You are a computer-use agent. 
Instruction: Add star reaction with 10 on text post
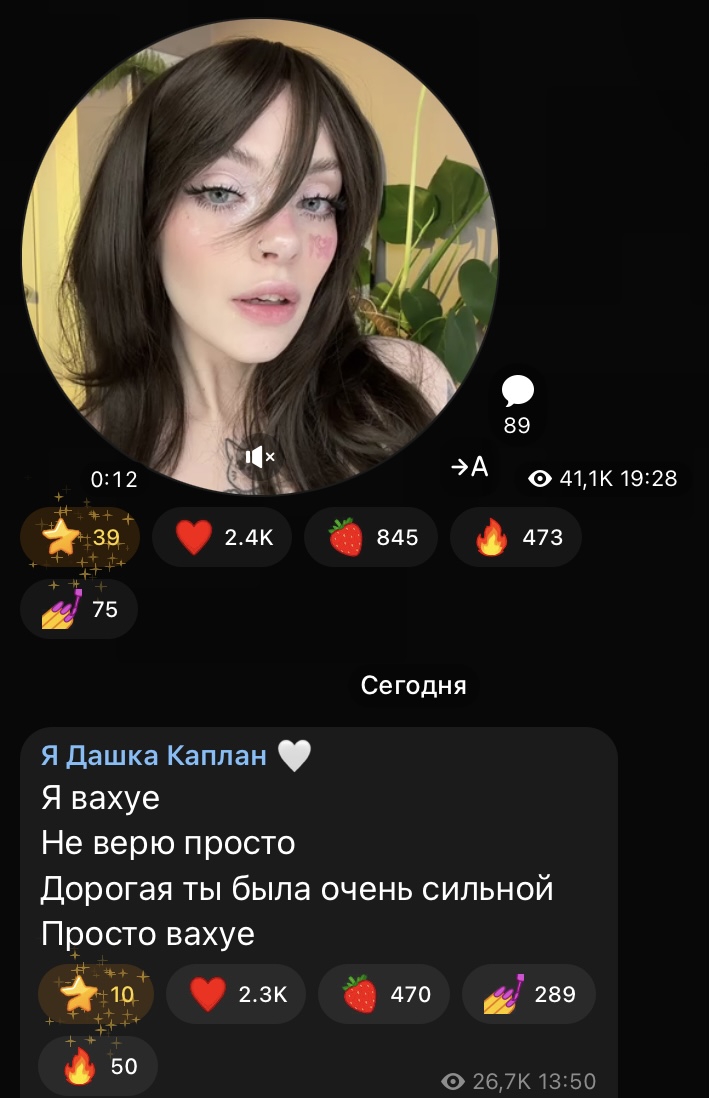[x=96, y=994]
